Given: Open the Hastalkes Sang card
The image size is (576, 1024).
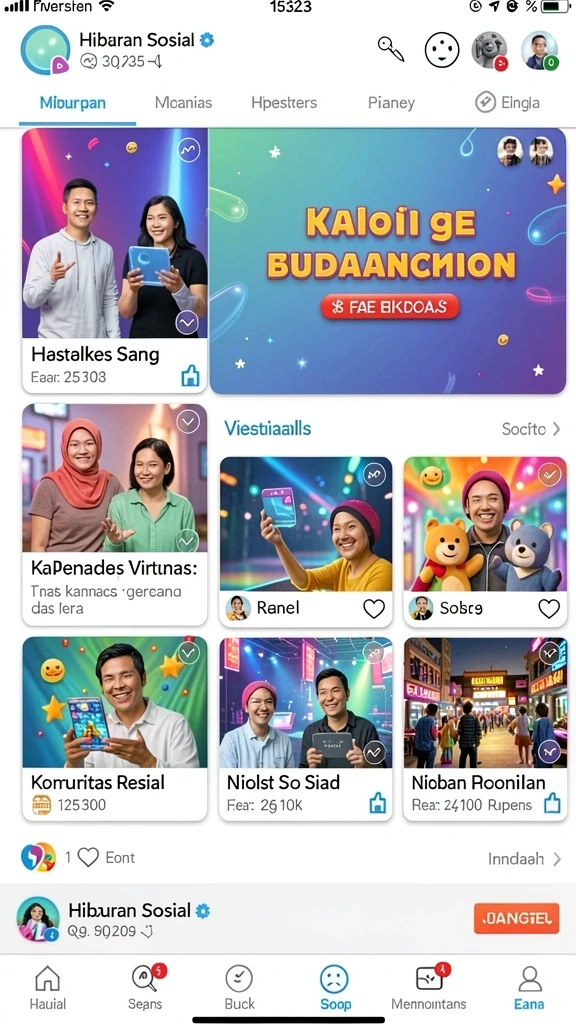Looking at the screenshot, I should coord(115,261).
